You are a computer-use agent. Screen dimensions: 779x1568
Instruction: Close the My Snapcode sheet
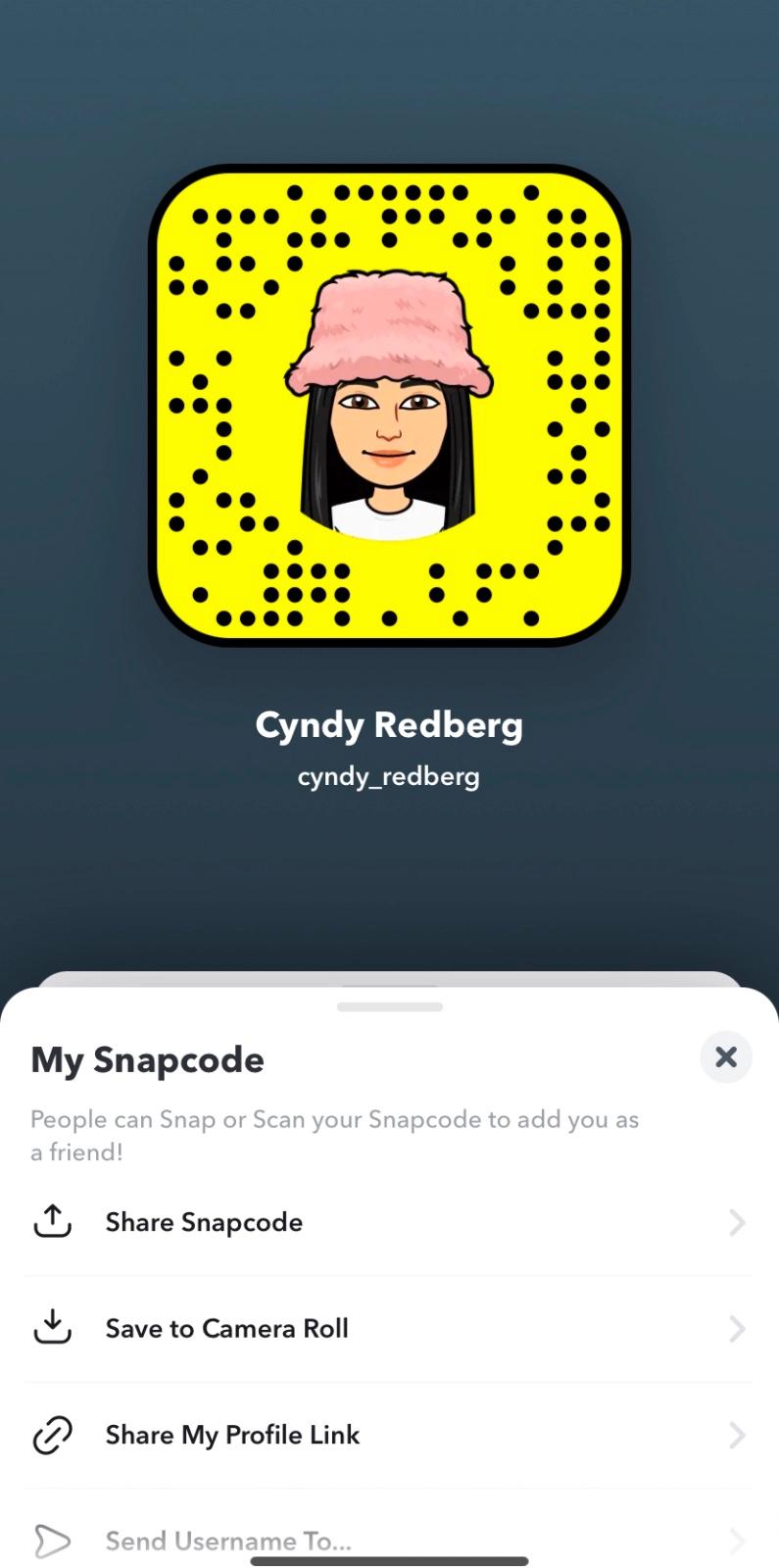point(726,1056)
